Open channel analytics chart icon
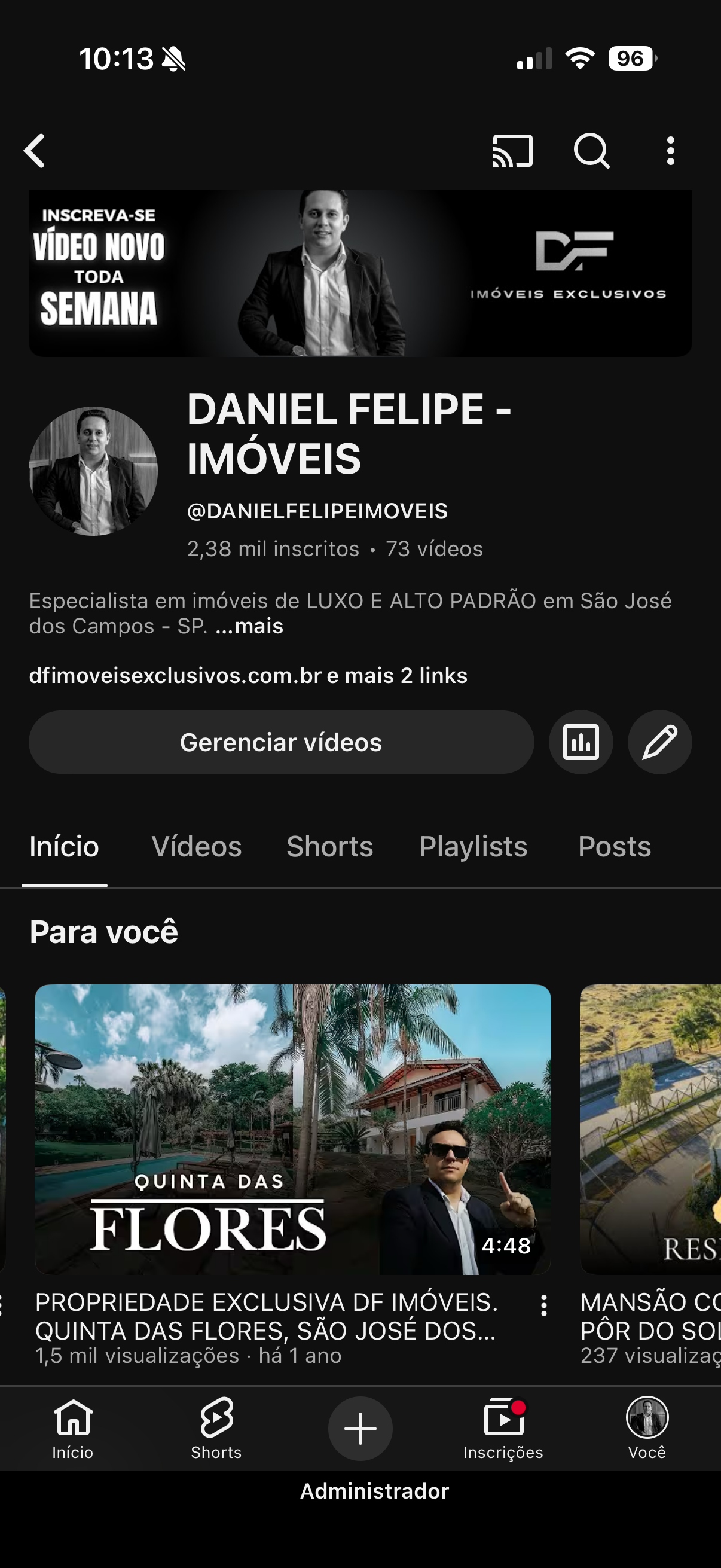This screenshot has width=721, height=1568. [581, 742]
